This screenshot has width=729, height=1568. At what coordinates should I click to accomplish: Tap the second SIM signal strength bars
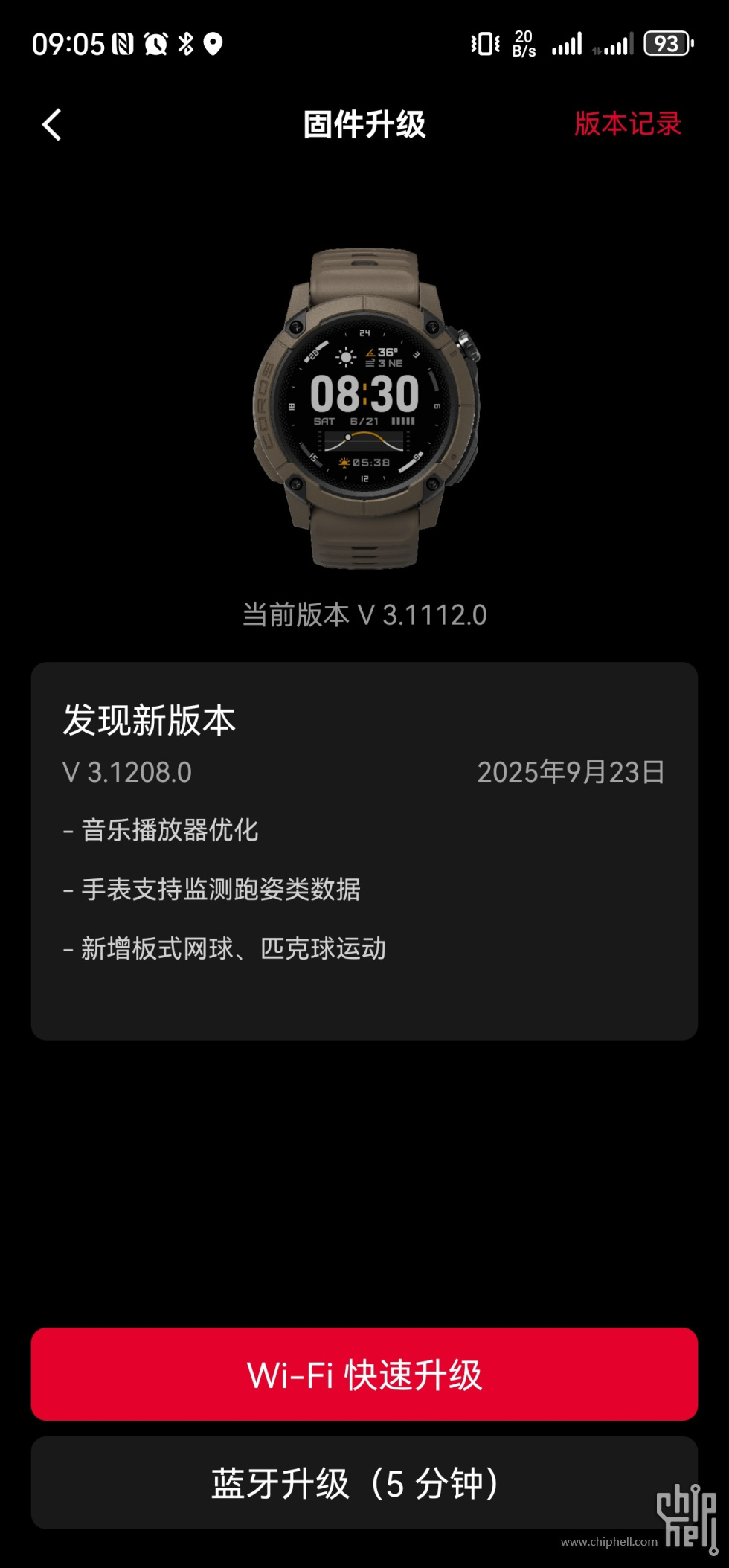pyautogui.click(x=614, y=46)
